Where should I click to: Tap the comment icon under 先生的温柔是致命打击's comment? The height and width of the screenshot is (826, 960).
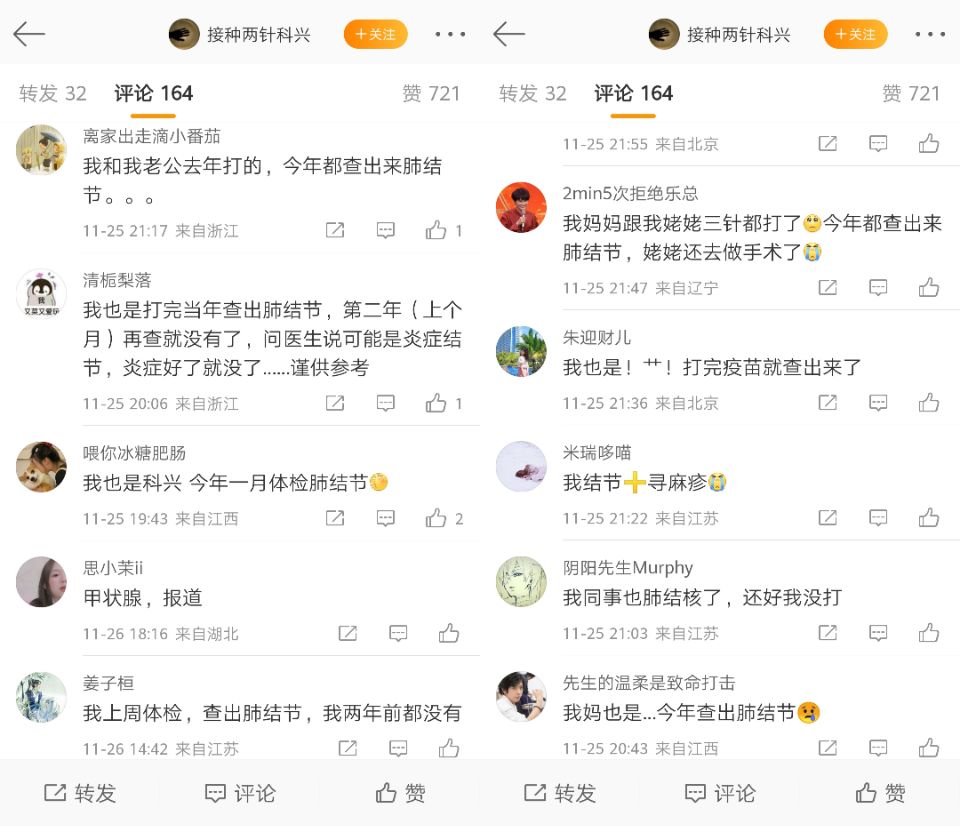(878, 747)
